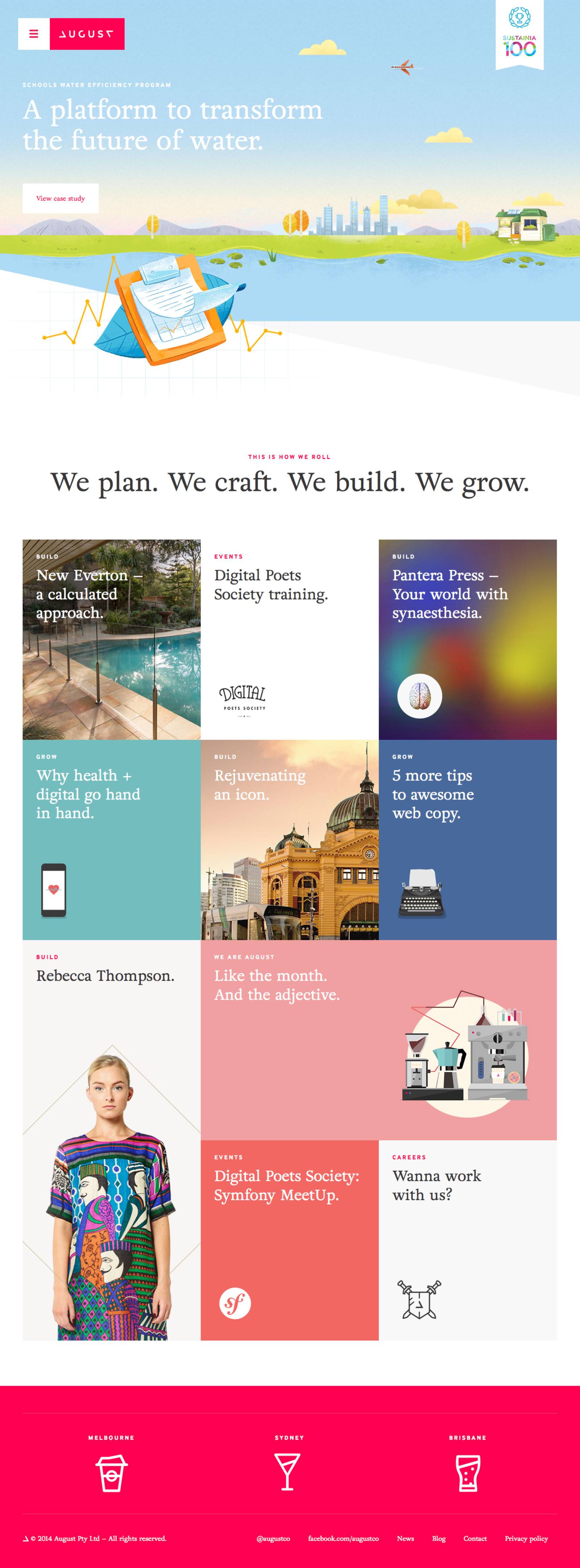Read Why health + digital go hand in hand

[x=111, y=839]
